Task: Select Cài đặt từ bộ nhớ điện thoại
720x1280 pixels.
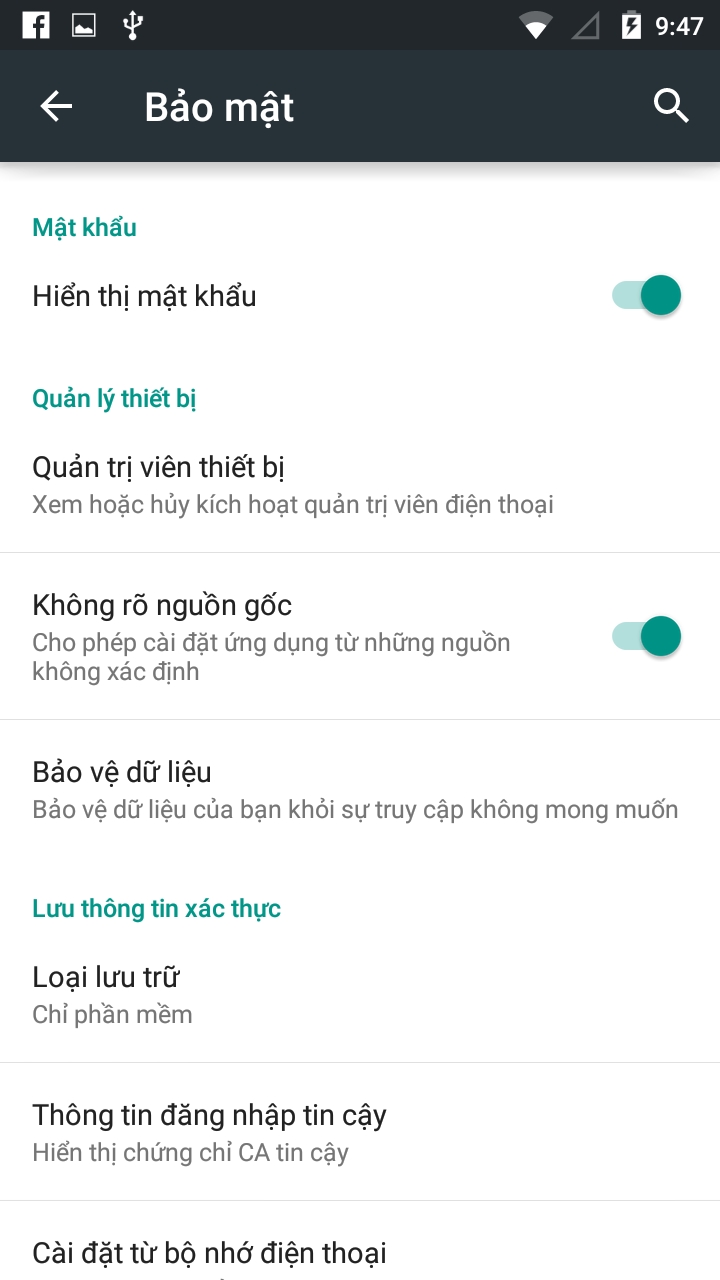Action: point(360,1253)
